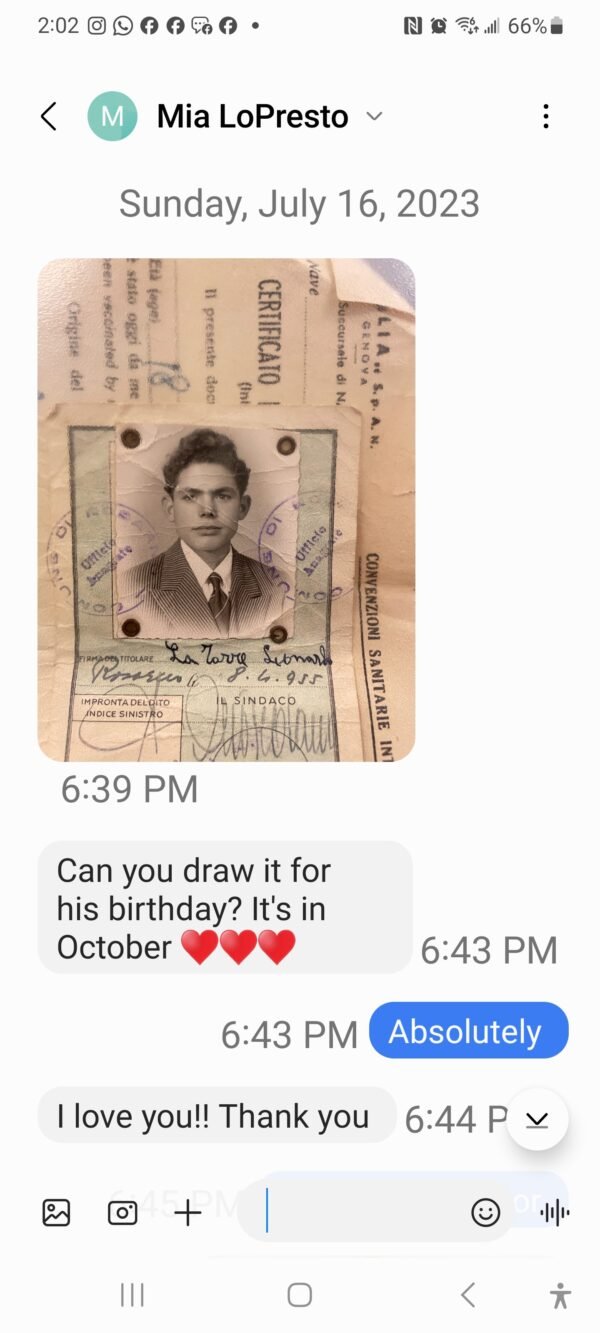The image size is (600, 1333).
Task: Go back to the conversations list
Action: (48, 117)
